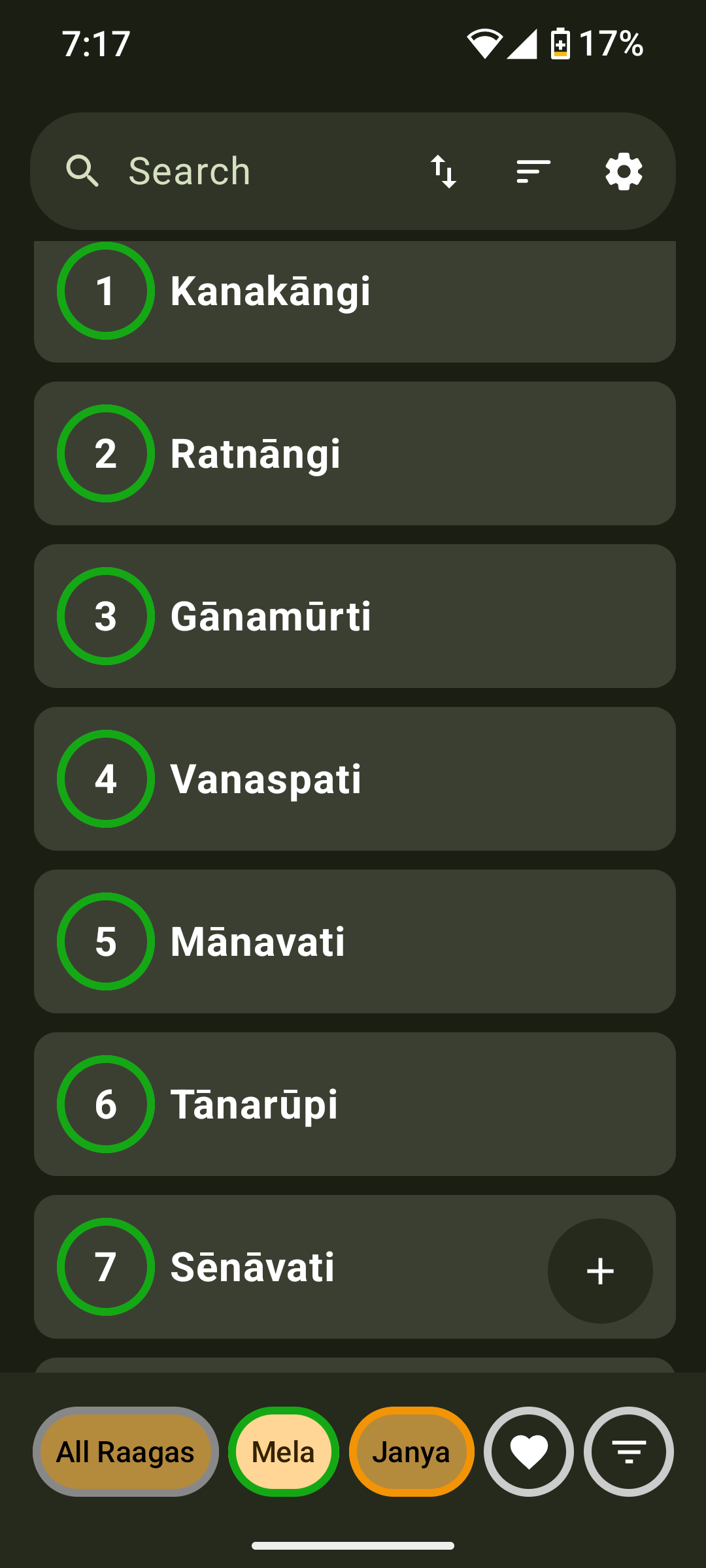The image size is (706, 1568).
Task: Toggle the sort order arrows icon
Action: [443, 171]
